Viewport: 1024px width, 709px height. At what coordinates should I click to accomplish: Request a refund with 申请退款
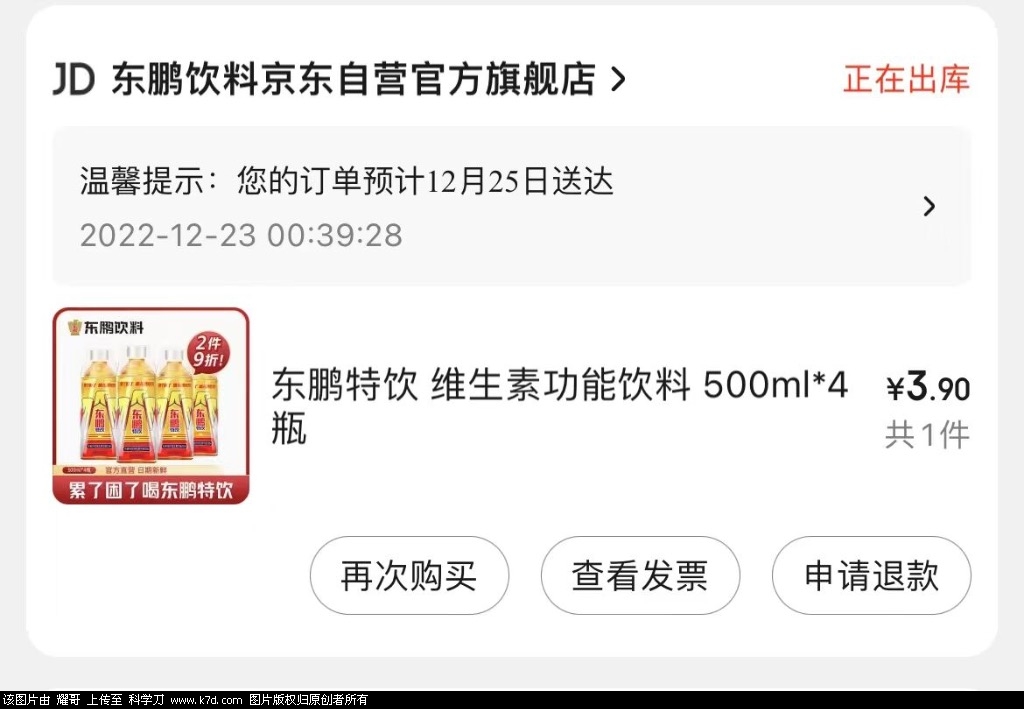coord(871,576)
